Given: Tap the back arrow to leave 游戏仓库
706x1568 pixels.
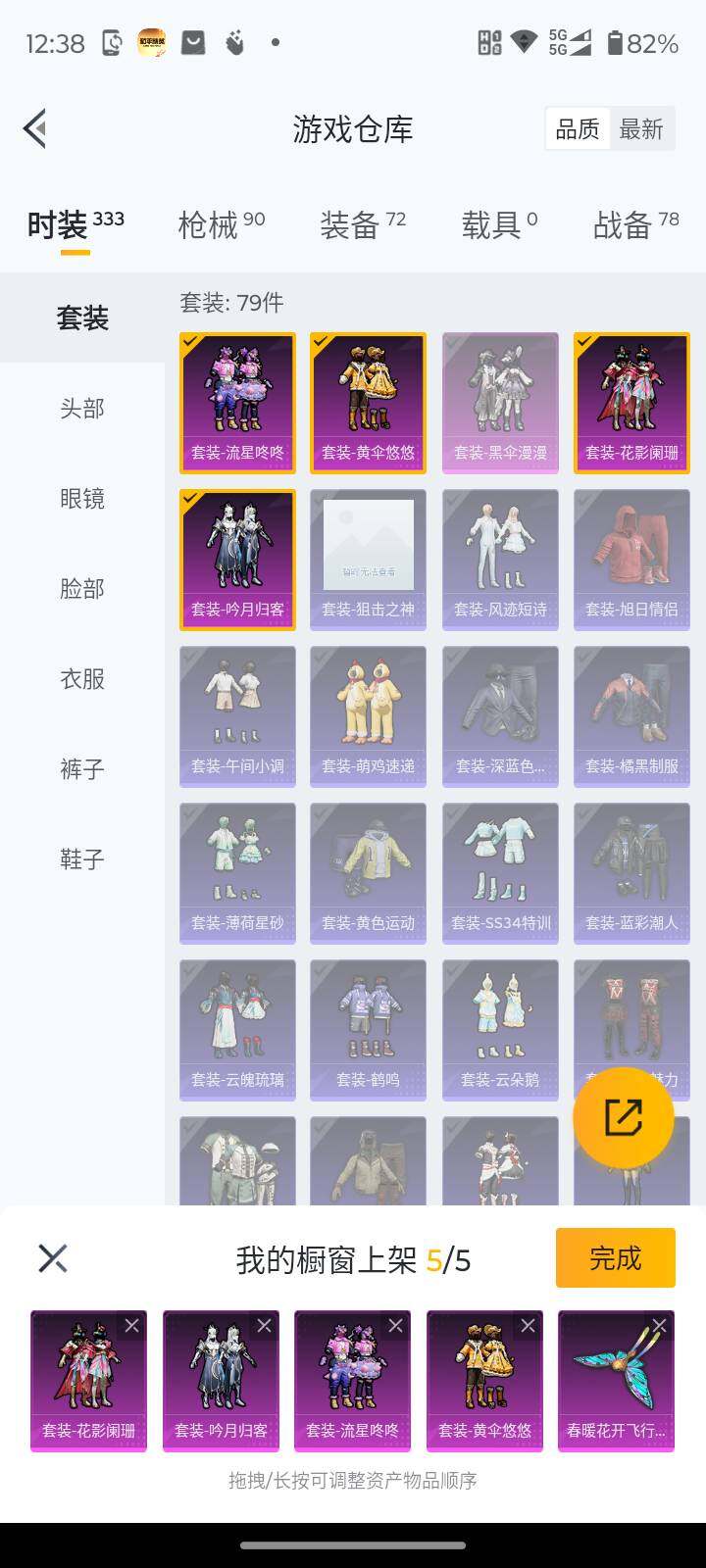Looking at the screenshot, I should pyautogui.click(x=34, y=128).
